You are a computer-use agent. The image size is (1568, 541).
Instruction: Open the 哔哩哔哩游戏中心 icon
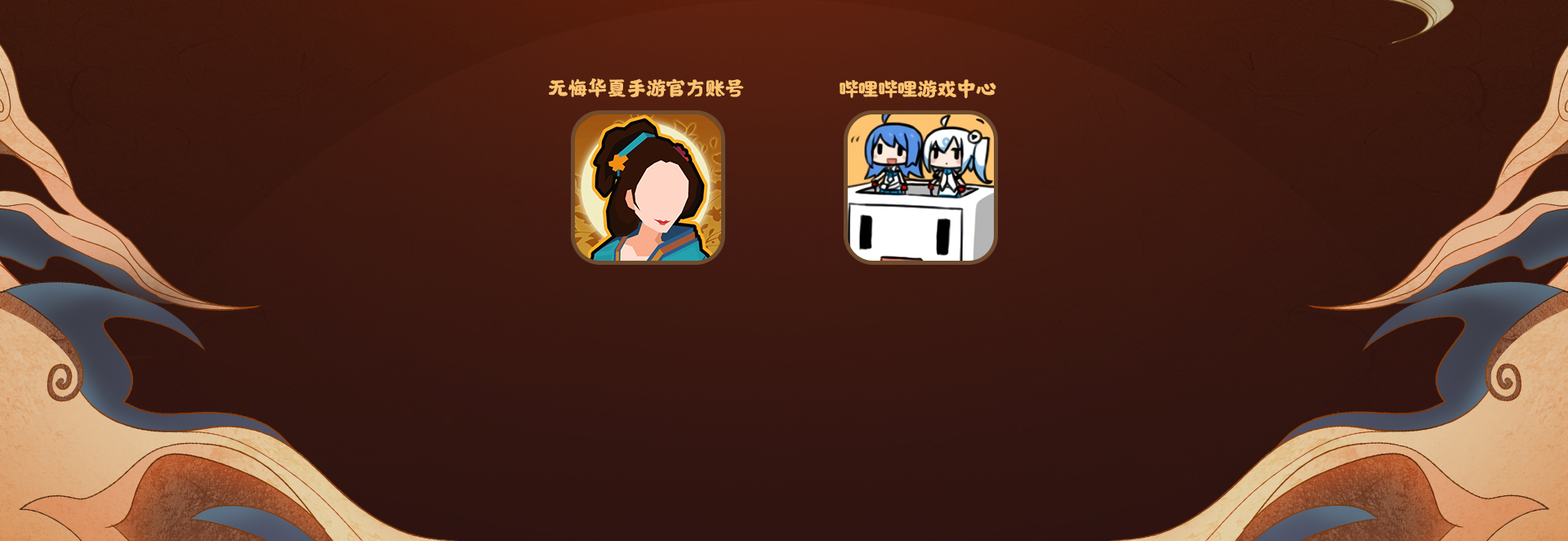(920, 187)
